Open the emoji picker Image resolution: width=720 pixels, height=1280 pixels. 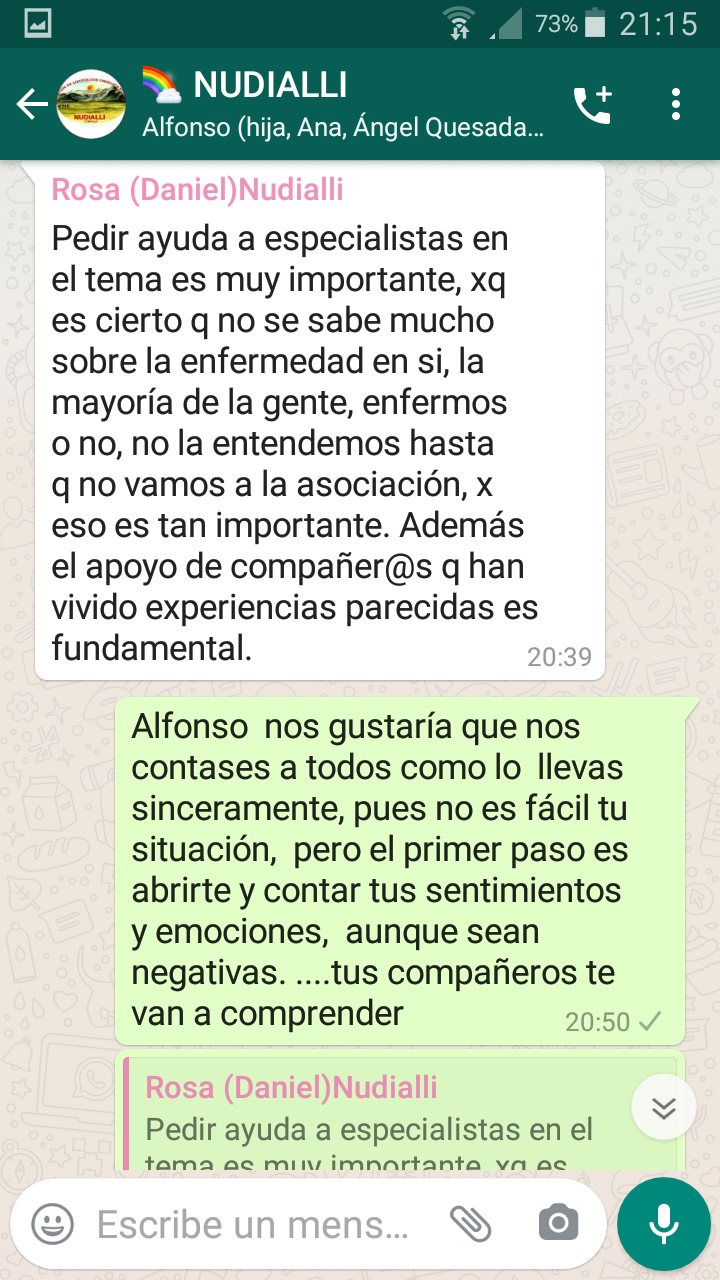click(53, 1224)
